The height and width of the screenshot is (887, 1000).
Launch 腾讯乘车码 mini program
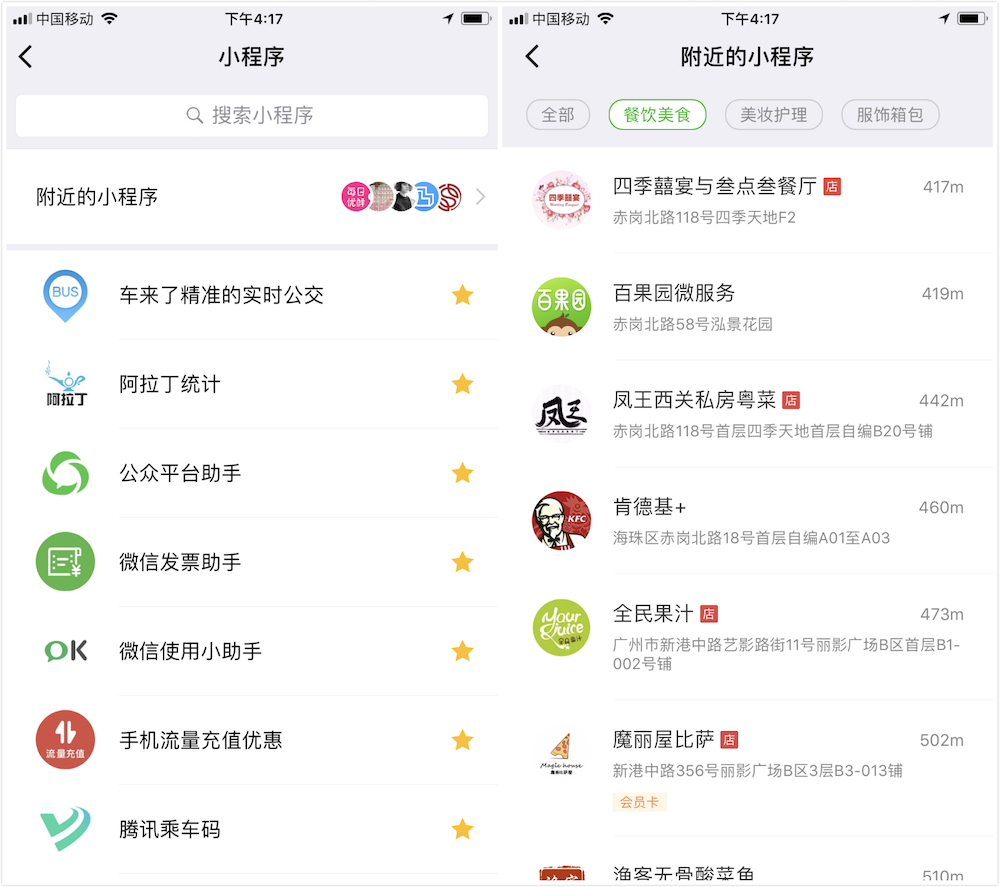tap(170, 829)
